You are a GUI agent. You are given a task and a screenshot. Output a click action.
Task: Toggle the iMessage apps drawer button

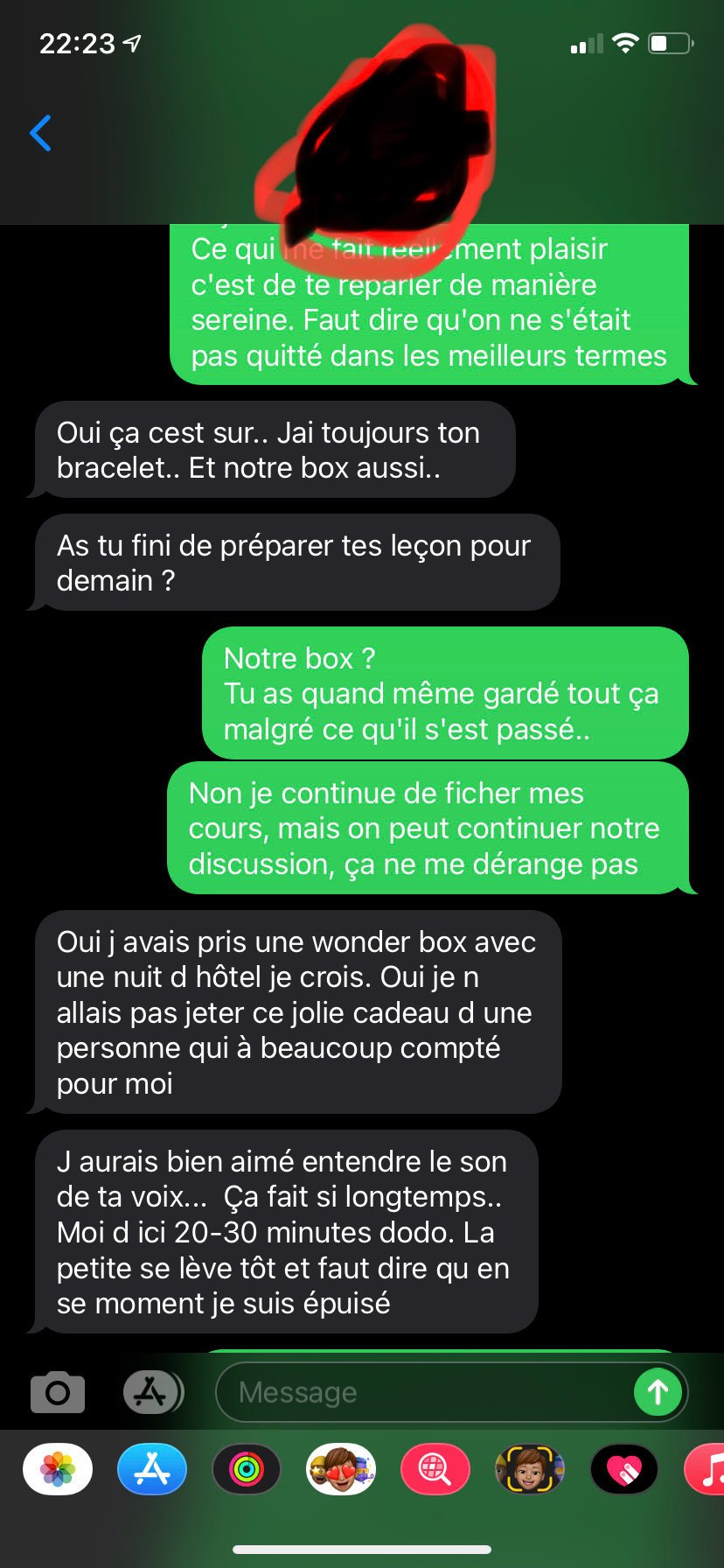[152, 1391]
